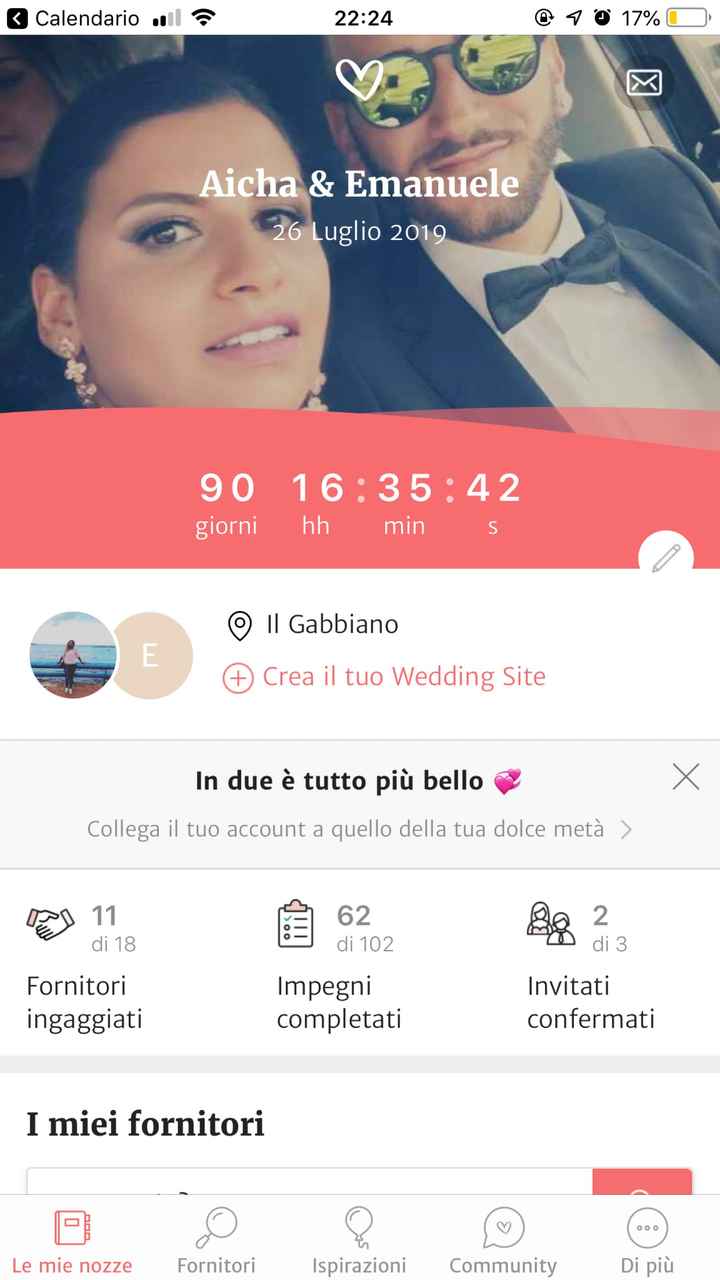The height and width of the screenshot is (1280, 720).
Task: Open Ispirazioni via the balloon icon
Action: pyautogui.click(x=359, y=1227)
